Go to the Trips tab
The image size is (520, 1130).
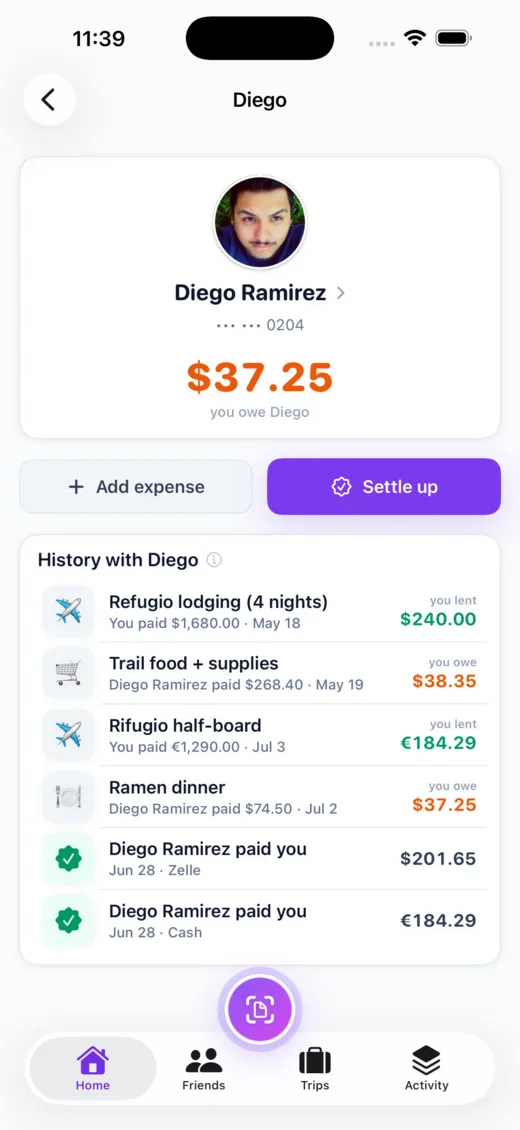point(315,1069)
